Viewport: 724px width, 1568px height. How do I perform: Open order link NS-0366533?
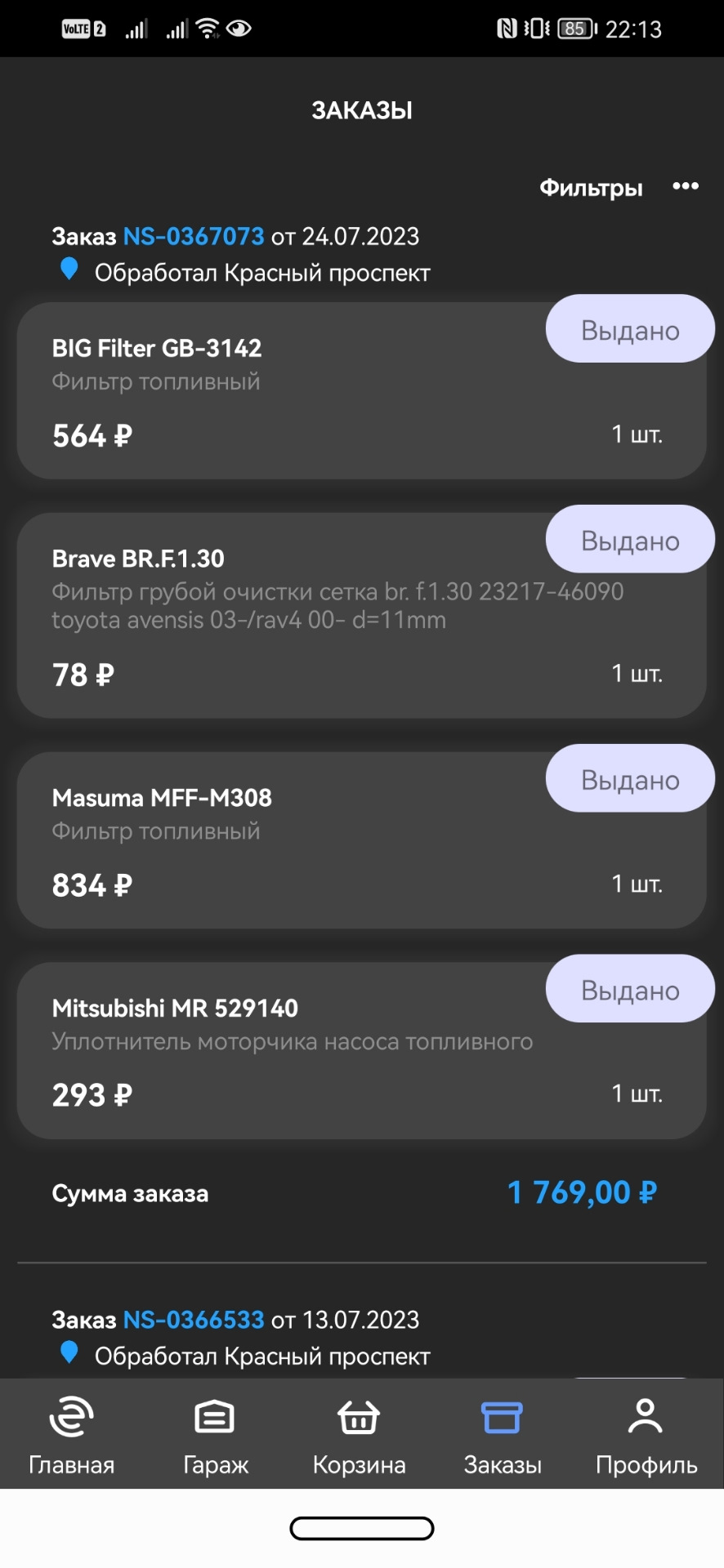(194, 1320)
